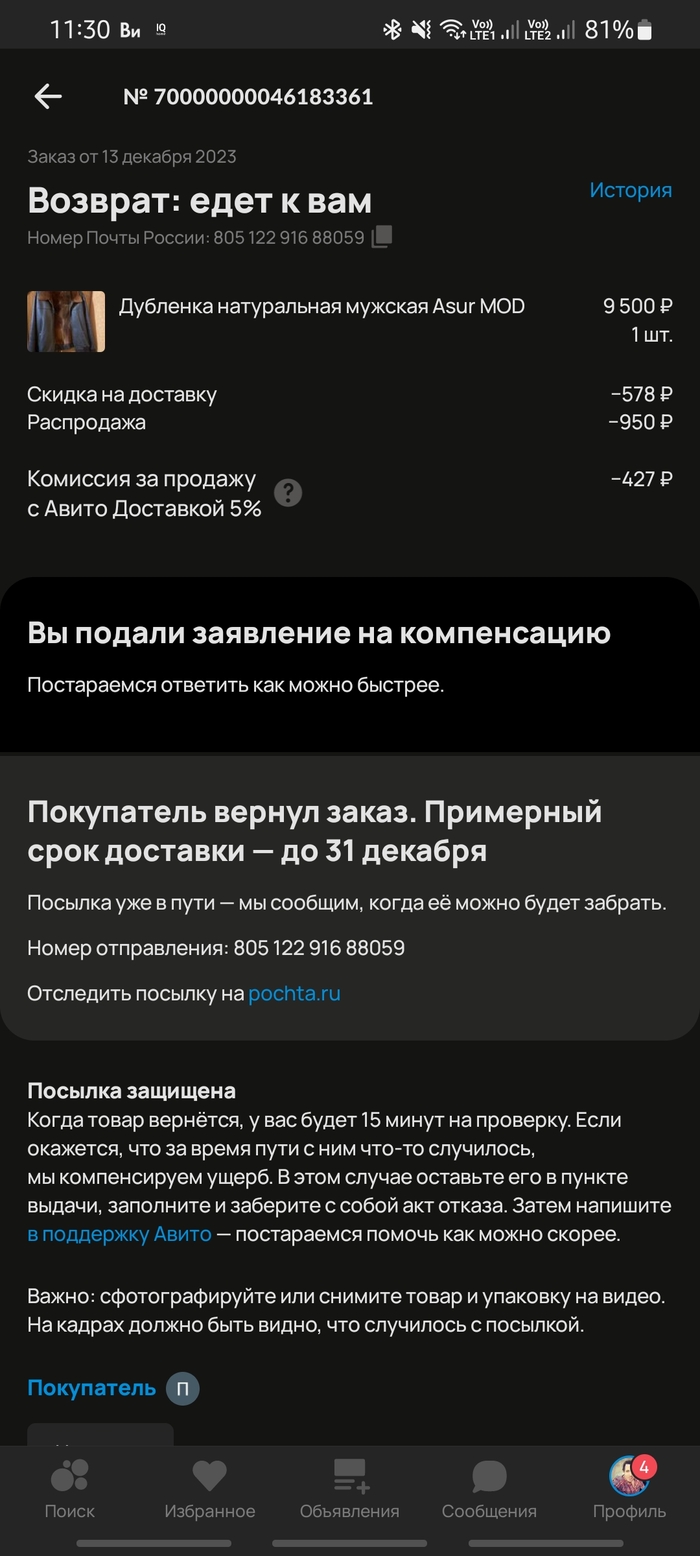Open the order История link
Screen dimensions: 700x1556
point(630,190)
